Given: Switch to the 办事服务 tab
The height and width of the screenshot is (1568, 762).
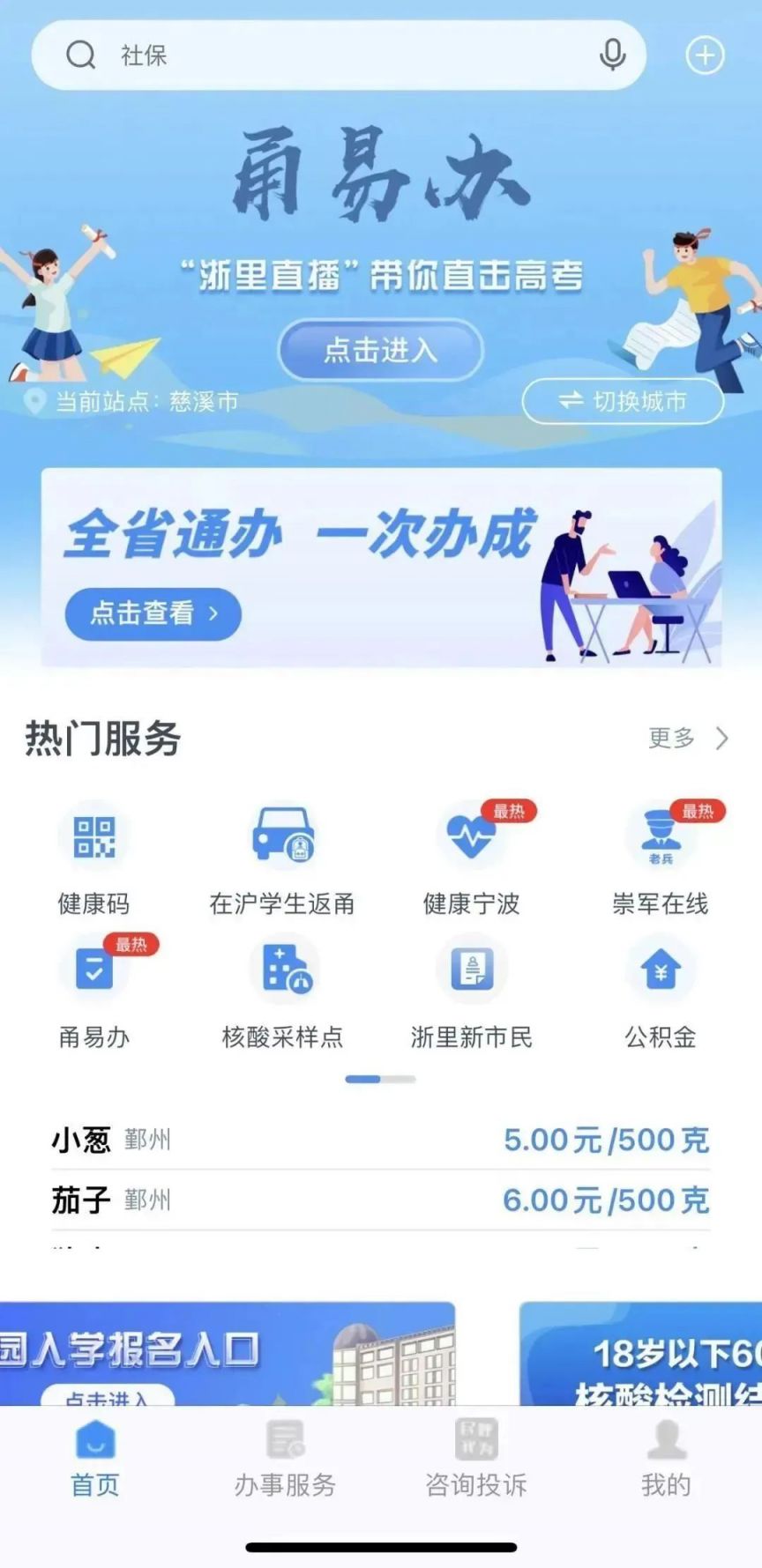Looking at the screenshot, I should 285,1460.
